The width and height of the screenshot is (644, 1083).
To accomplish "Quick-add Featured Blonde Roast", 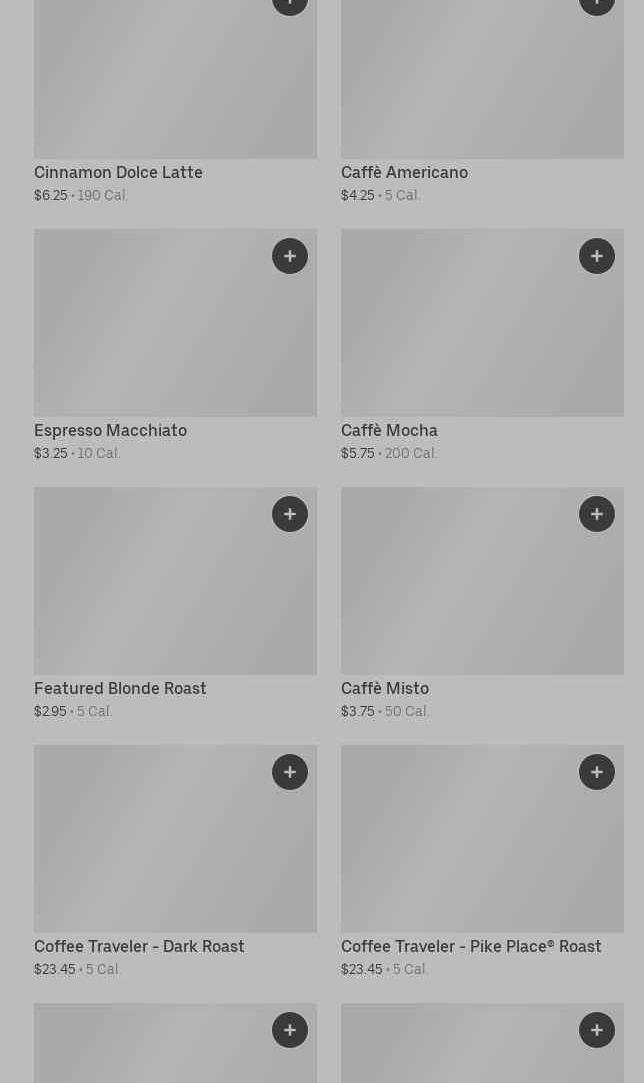I will [290, 514].
